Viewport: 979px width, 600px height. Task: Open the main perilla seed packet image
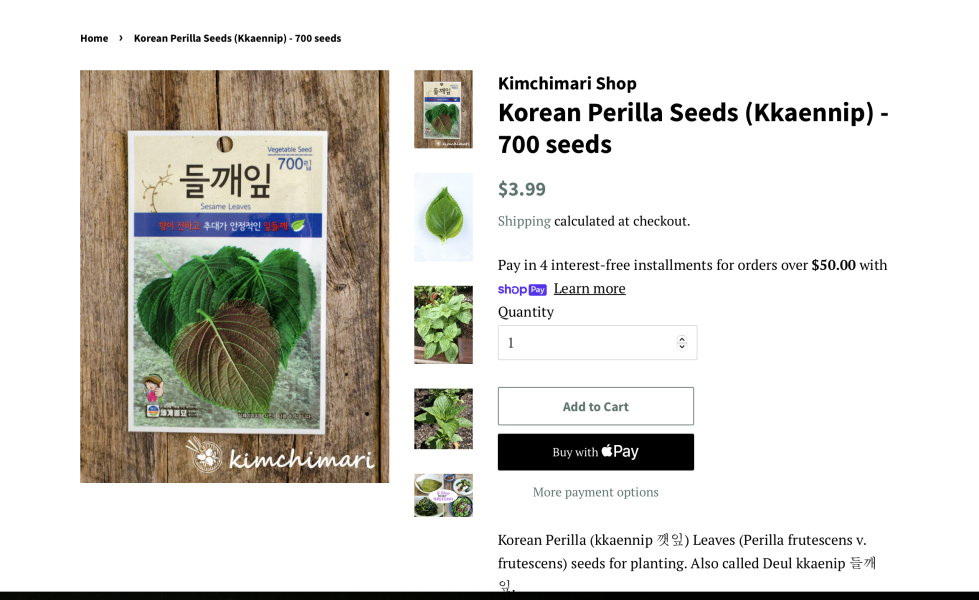(x=234, y=276)
